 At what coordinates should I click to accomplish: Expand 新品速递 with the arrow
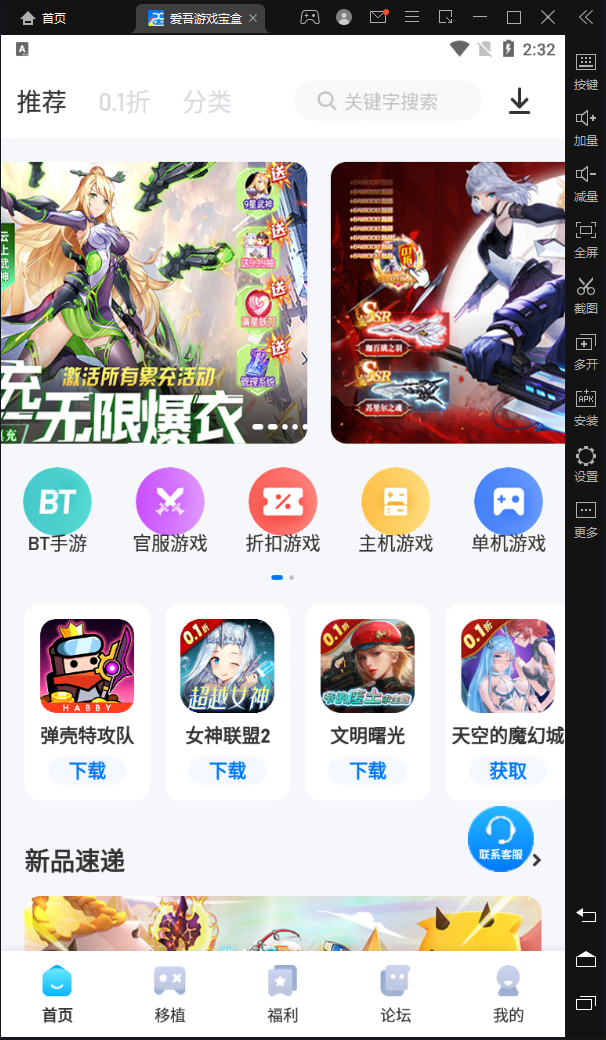coord(538,861)
